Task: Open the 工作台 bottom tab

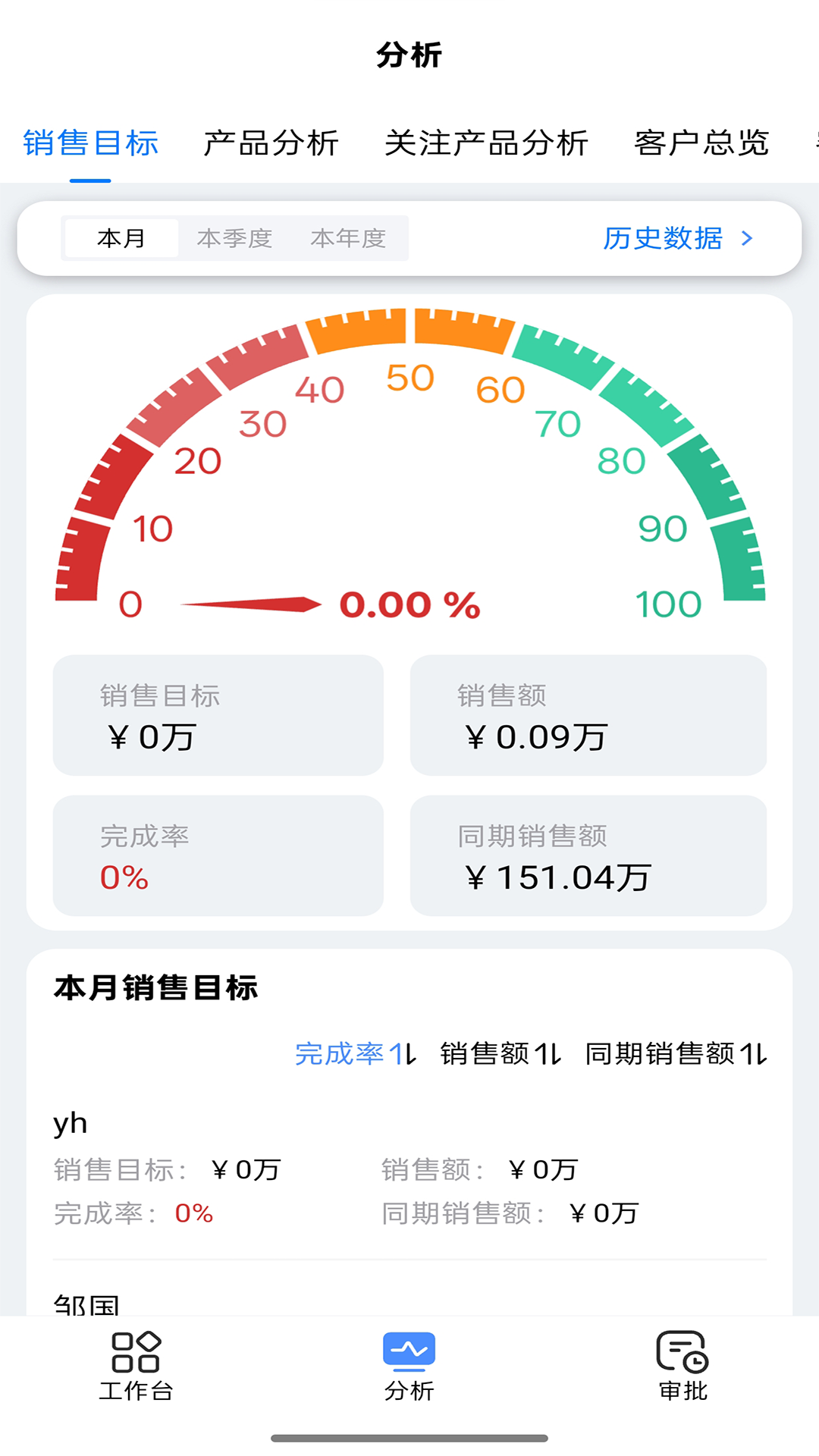Action: coord(136,1367)
